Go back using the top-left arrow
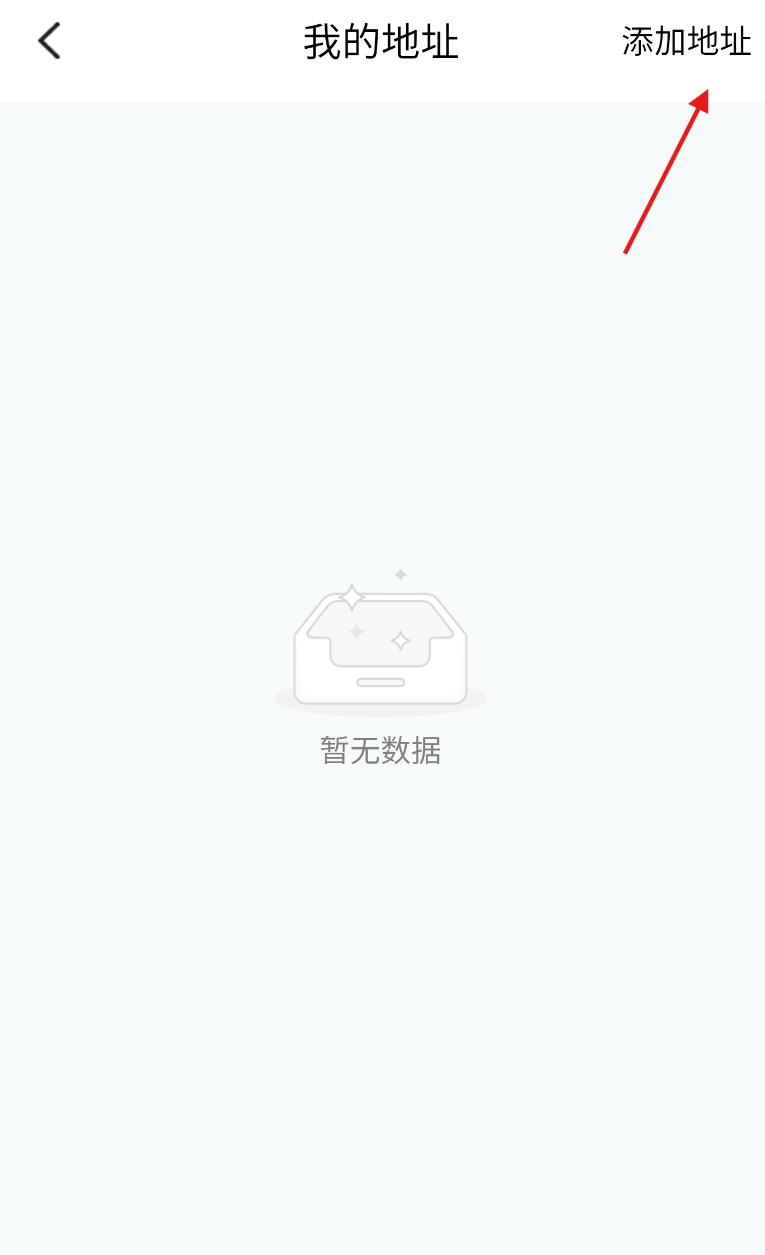This screenshot has width=765, height=1255. [x=49, y=42]
